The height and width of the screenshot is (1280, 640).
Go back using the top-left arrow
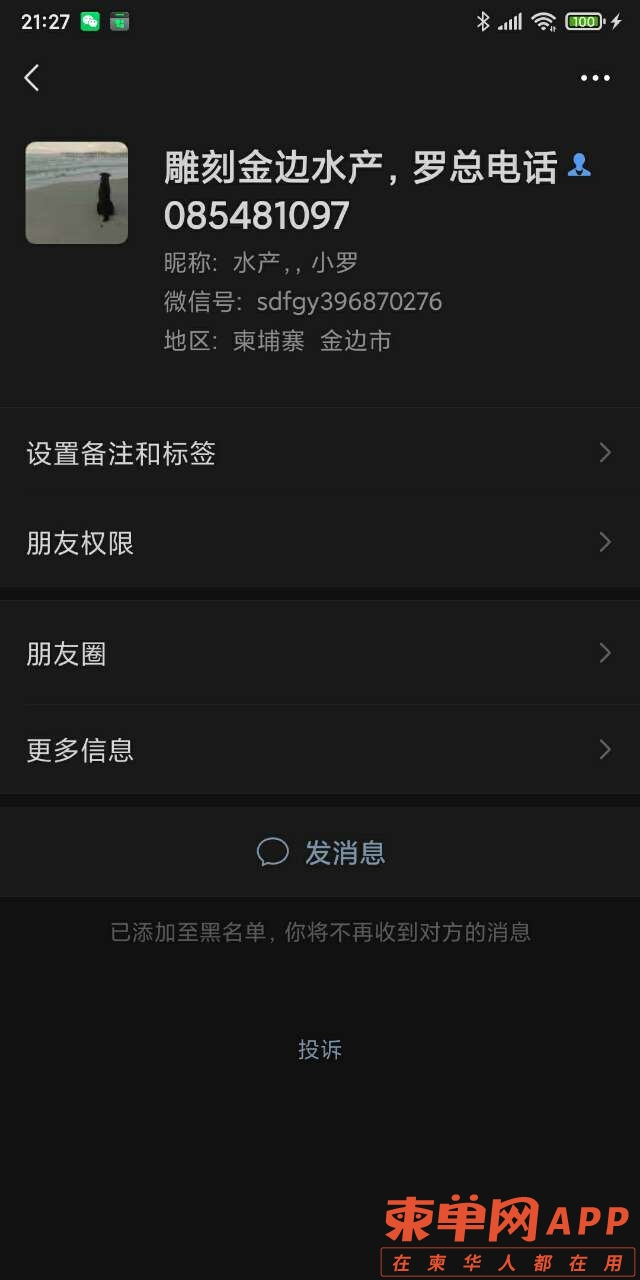32,78
